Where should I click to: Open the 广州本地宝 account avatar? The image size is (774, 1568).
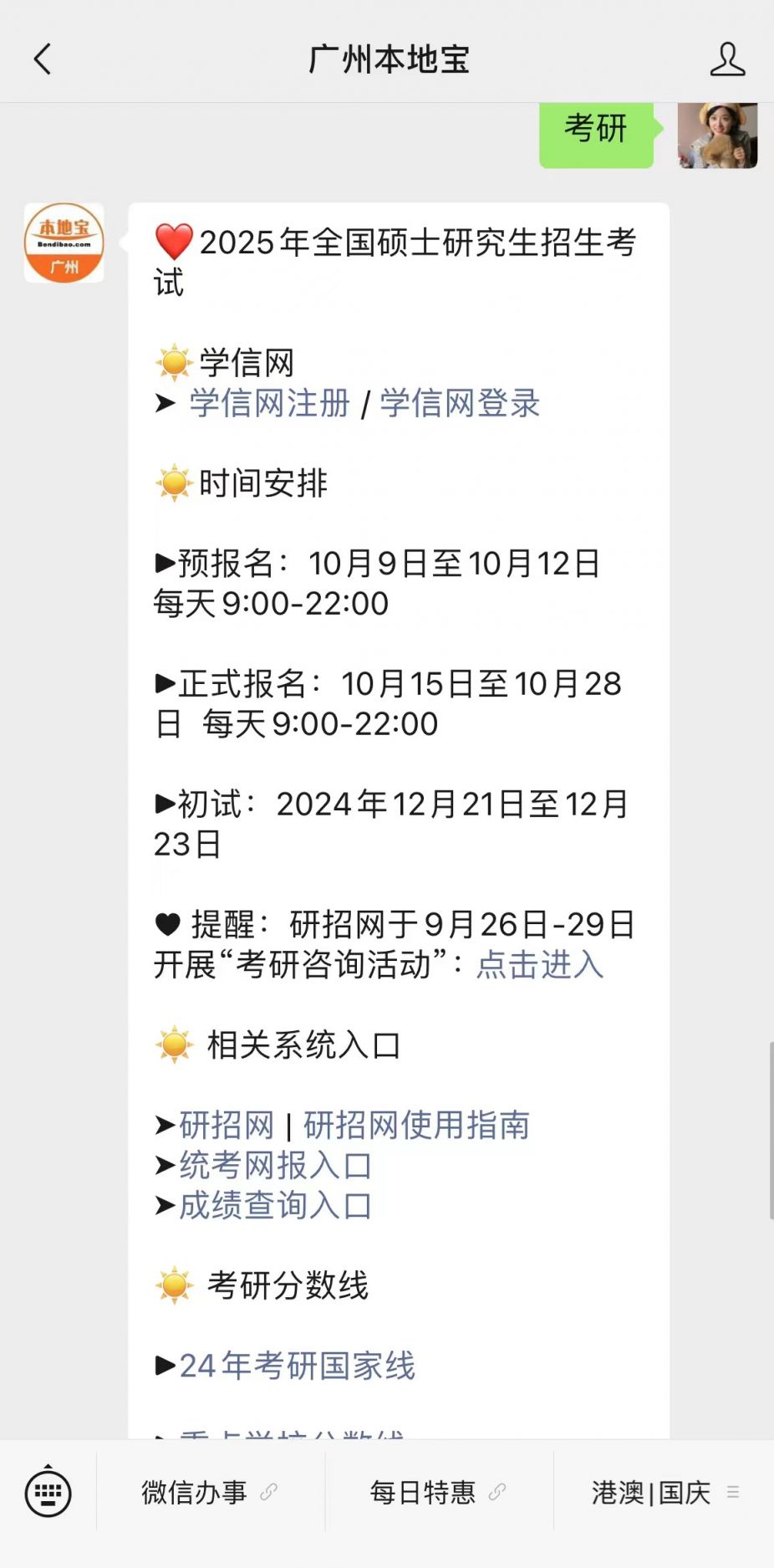click(x=64, y=243)
